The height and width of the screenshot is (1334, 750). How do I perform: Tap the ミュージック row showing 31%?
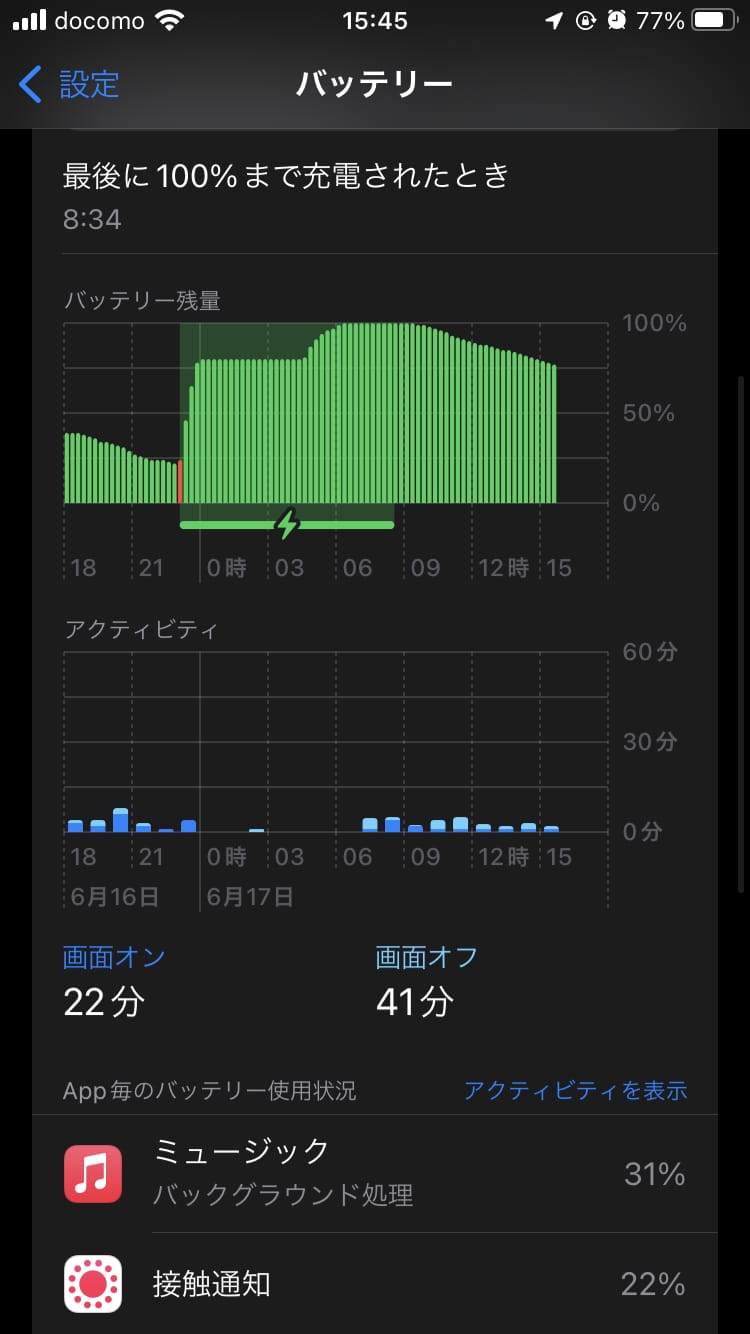point(375,1172)
